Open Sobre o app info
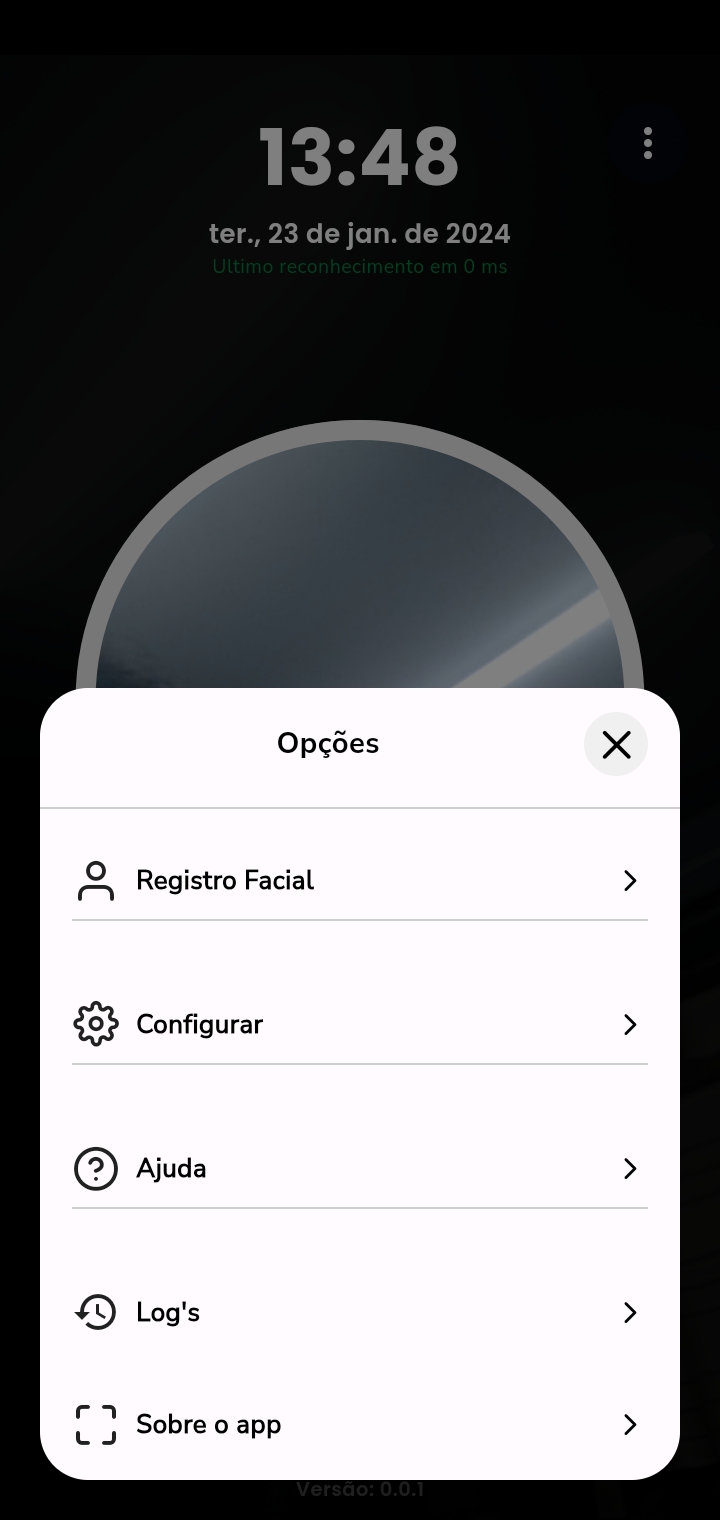The width and height of the screenshot is (720, 1520). pos(360,1424)
